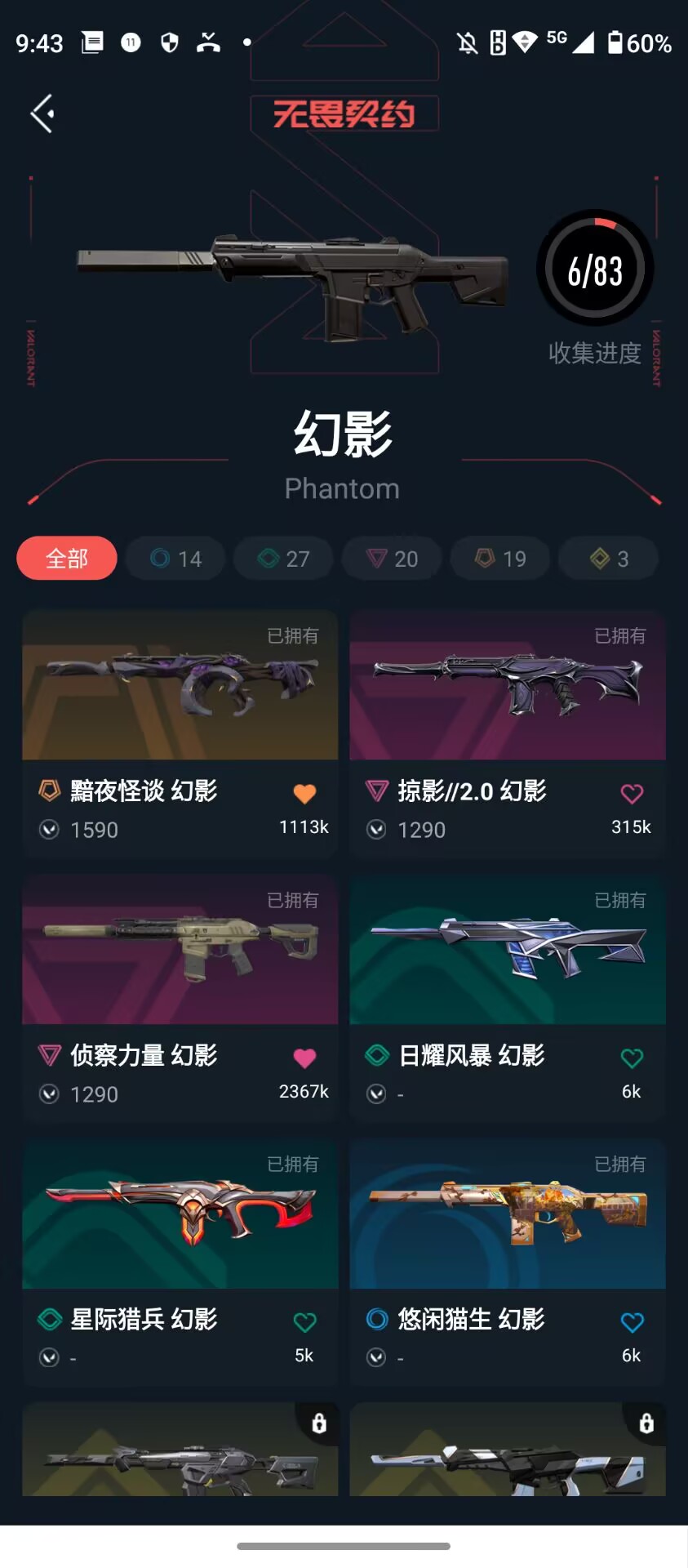This screenshot has width=688, height=1568.
Task: Unlike the 黯夜怪谈 幻影 skin
Action: tap(304, 794)
